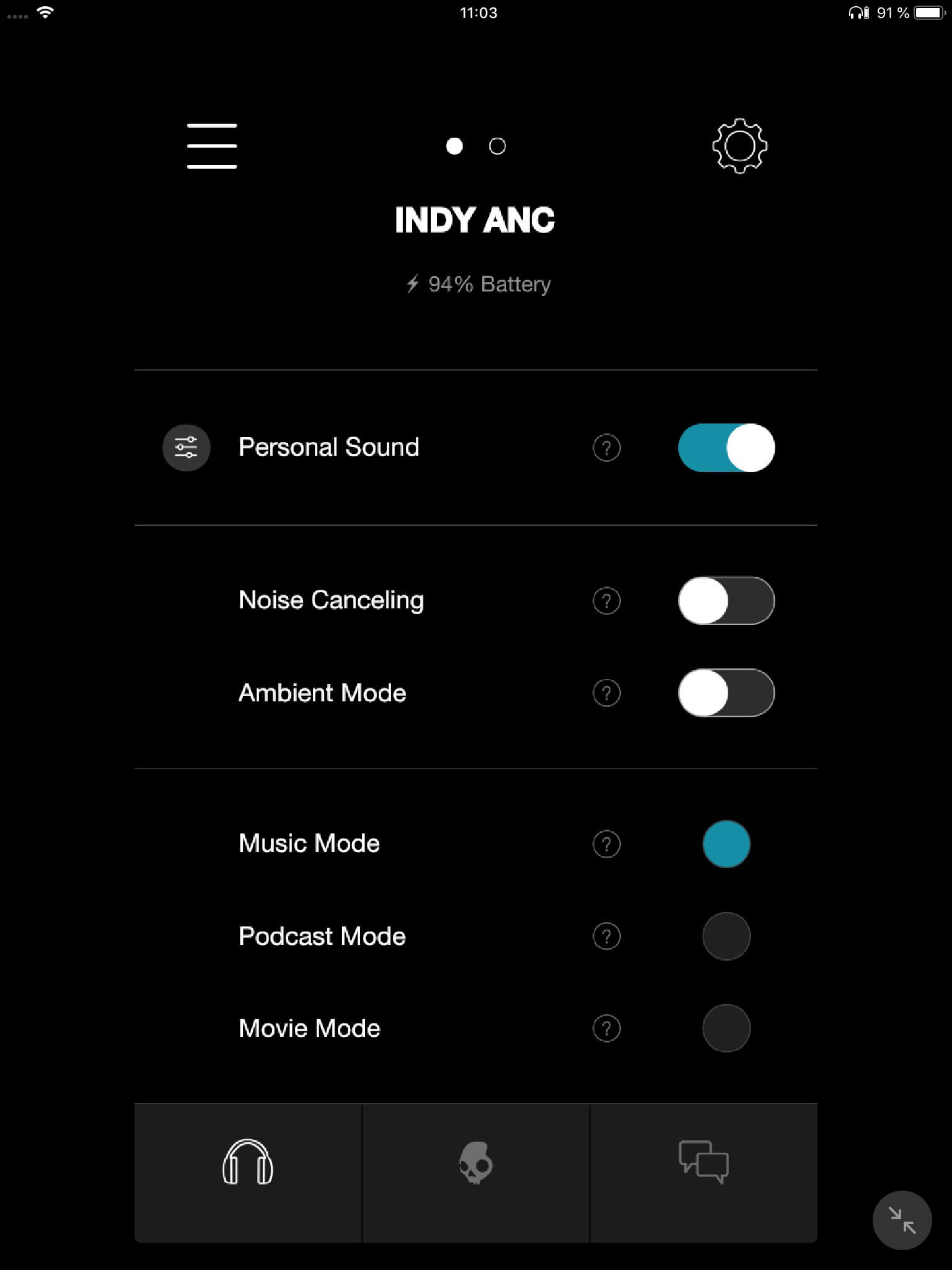Go to the second page indicator dot
Image resolution: width=952 pixels, height=1270 pixels.
tap(497, 146)
